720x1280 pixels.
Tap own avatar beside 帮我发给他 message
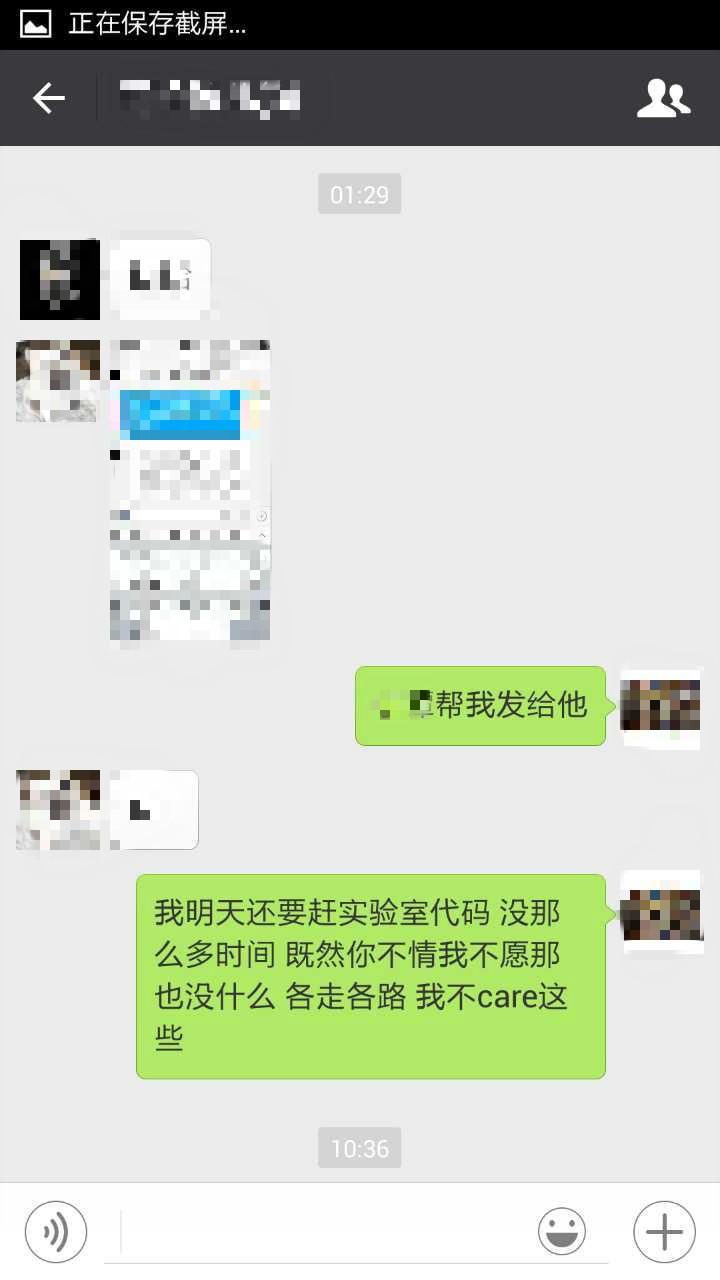660,706
